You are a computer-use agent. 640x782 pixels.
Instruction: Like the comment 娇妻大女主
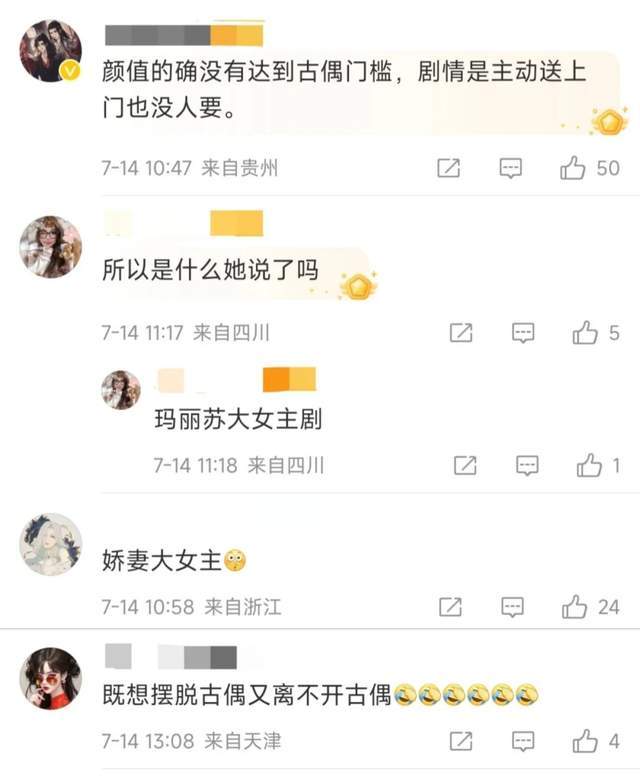tap(574, 606)
